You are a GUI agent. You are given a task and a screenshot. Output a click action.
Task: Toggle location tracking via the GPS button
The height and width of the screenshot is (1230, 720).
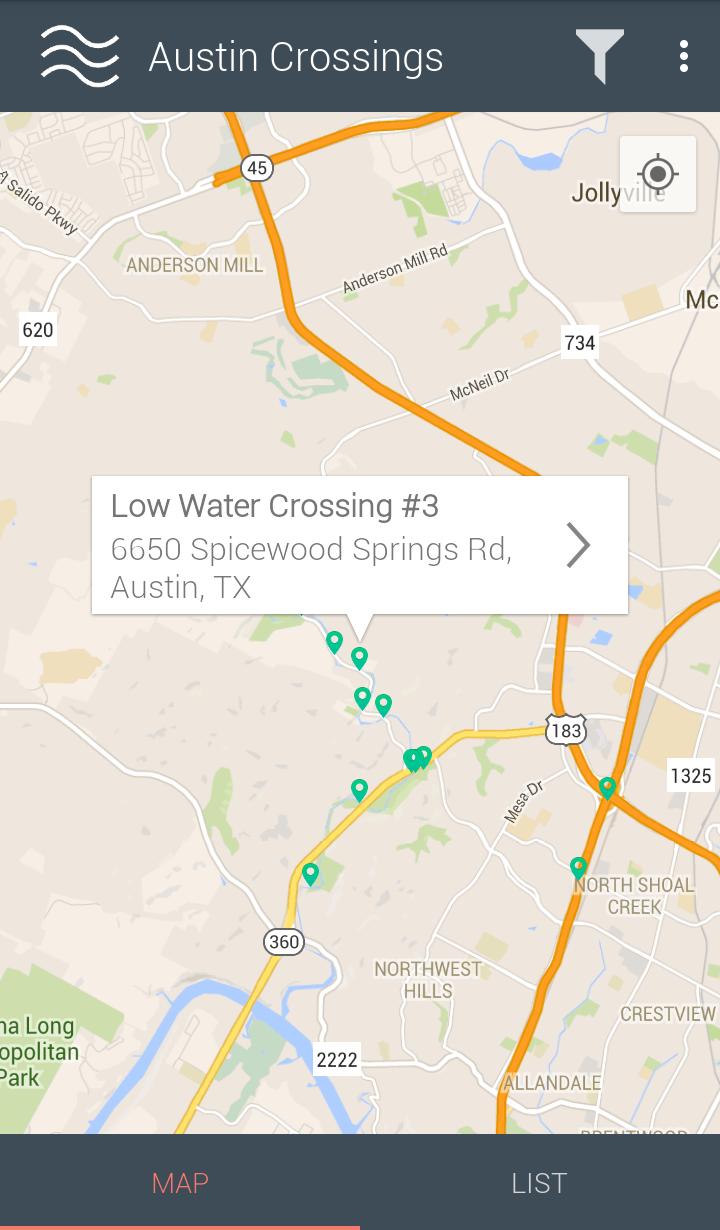657,175
